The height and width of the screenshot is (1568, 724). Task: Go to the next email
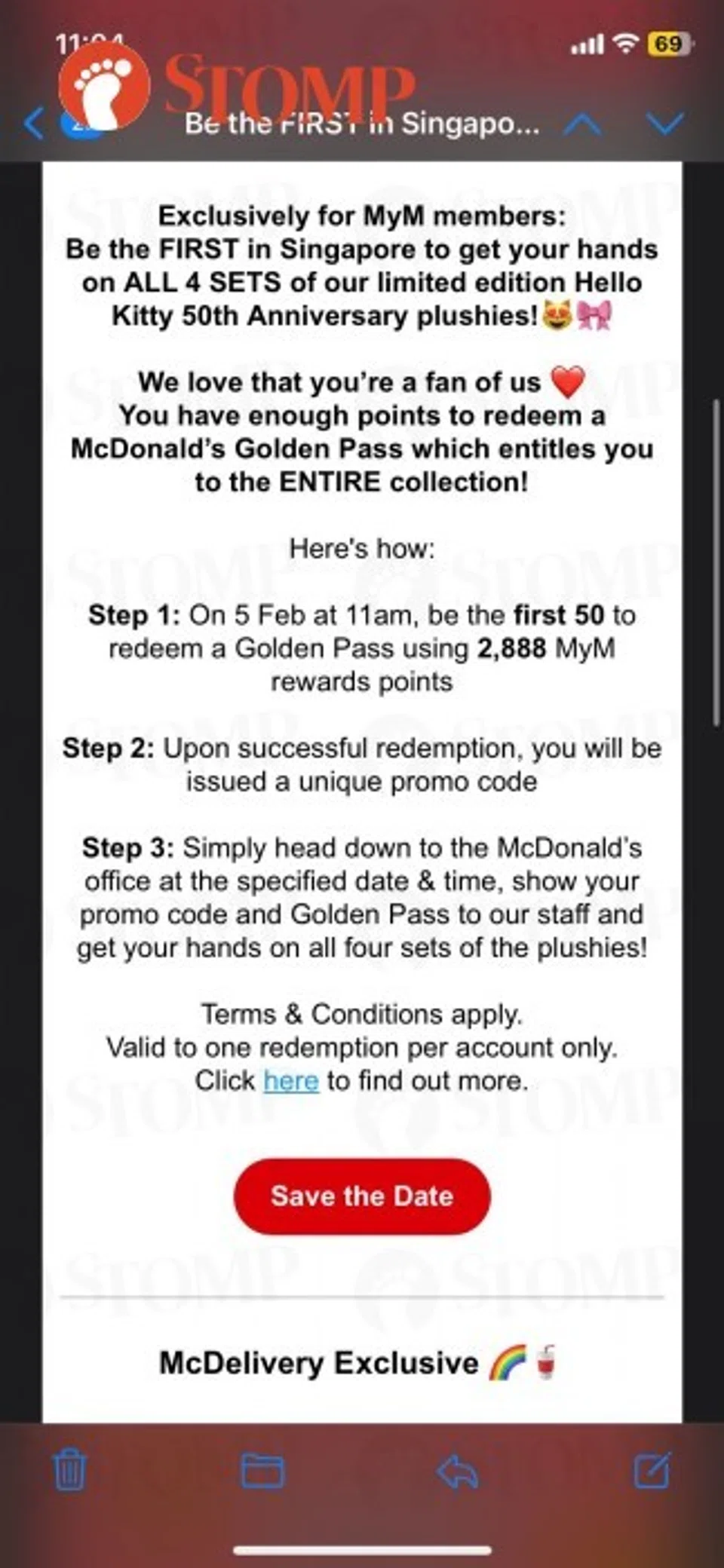click(x=665, y=123)
